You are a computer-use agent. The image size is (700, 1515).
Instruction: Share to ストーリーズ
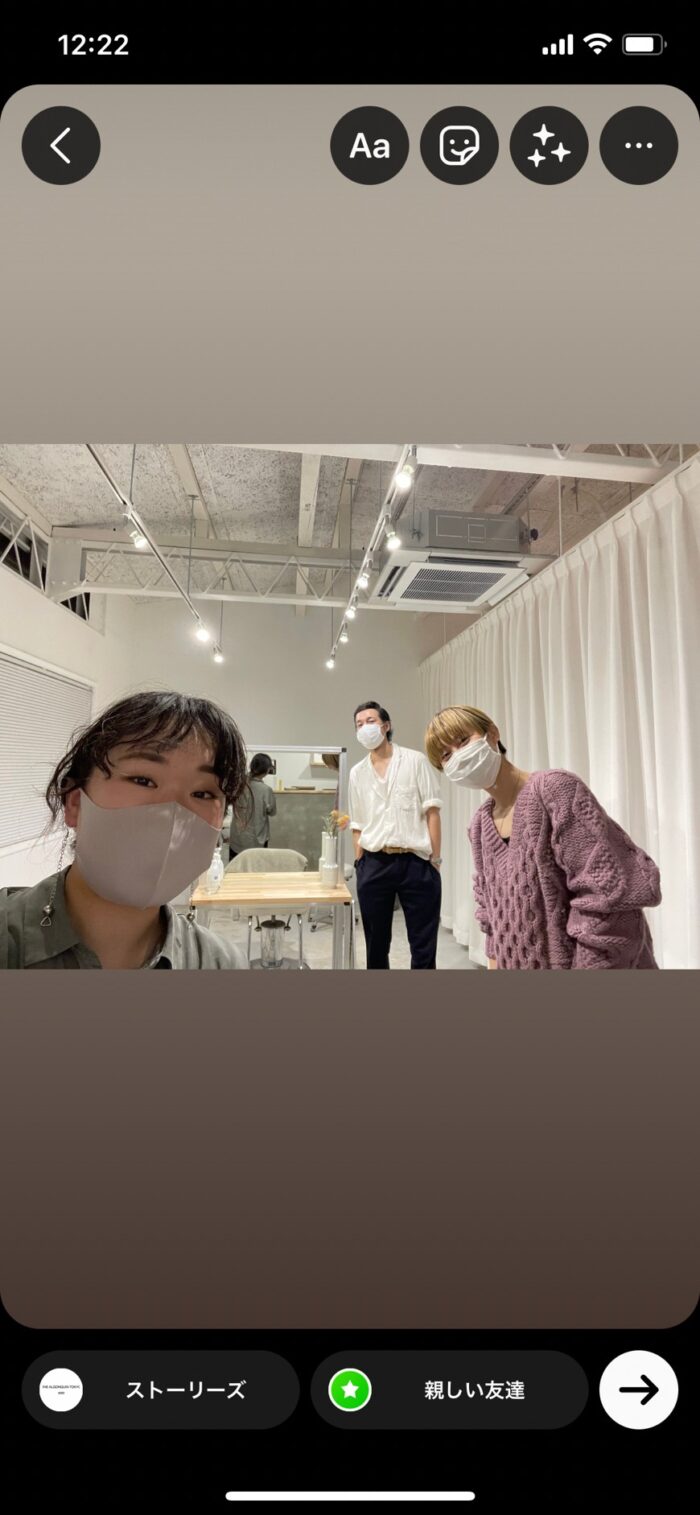(x=160, y=1390)
